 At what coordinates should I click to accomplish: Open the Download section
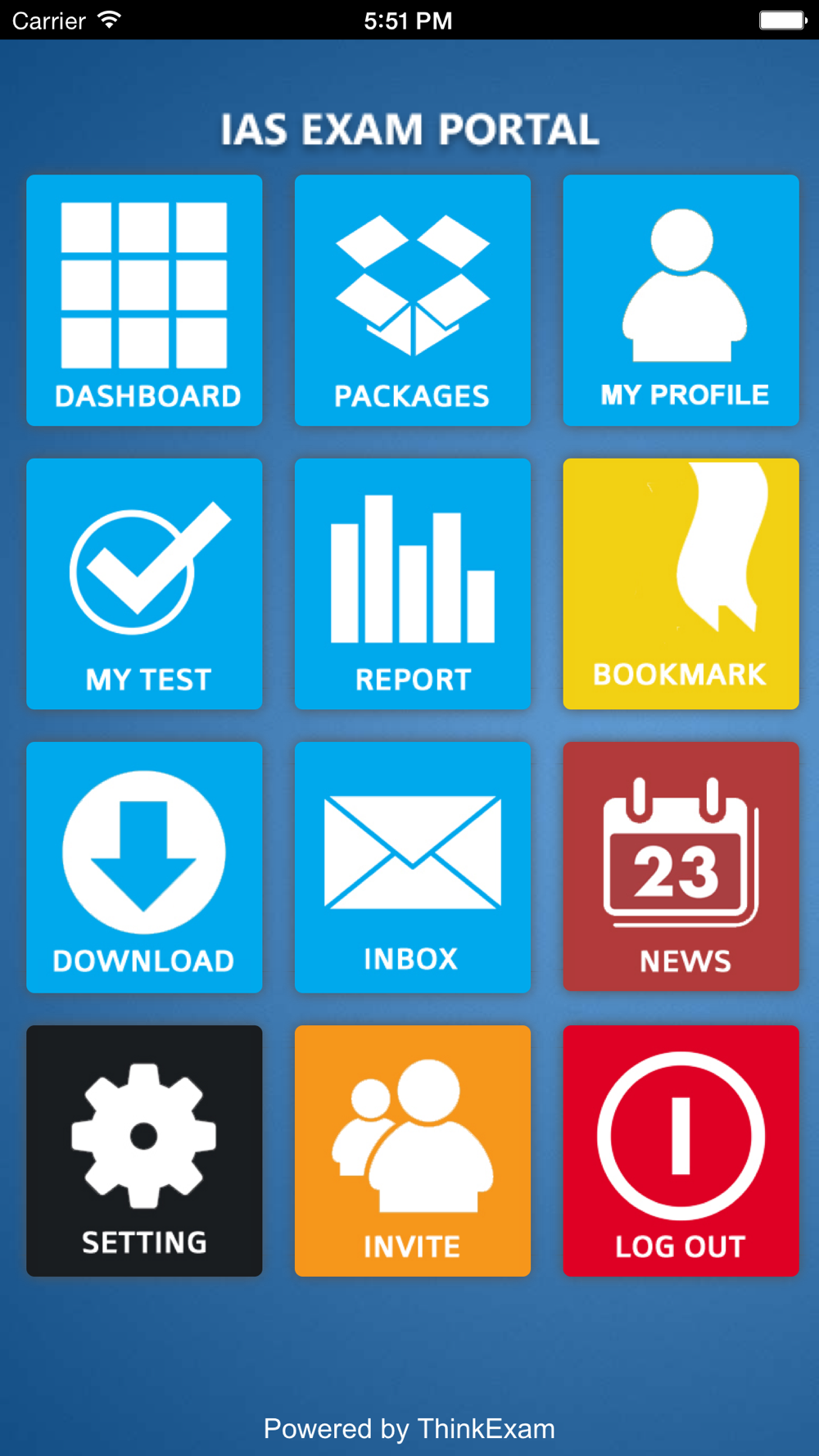144,867
